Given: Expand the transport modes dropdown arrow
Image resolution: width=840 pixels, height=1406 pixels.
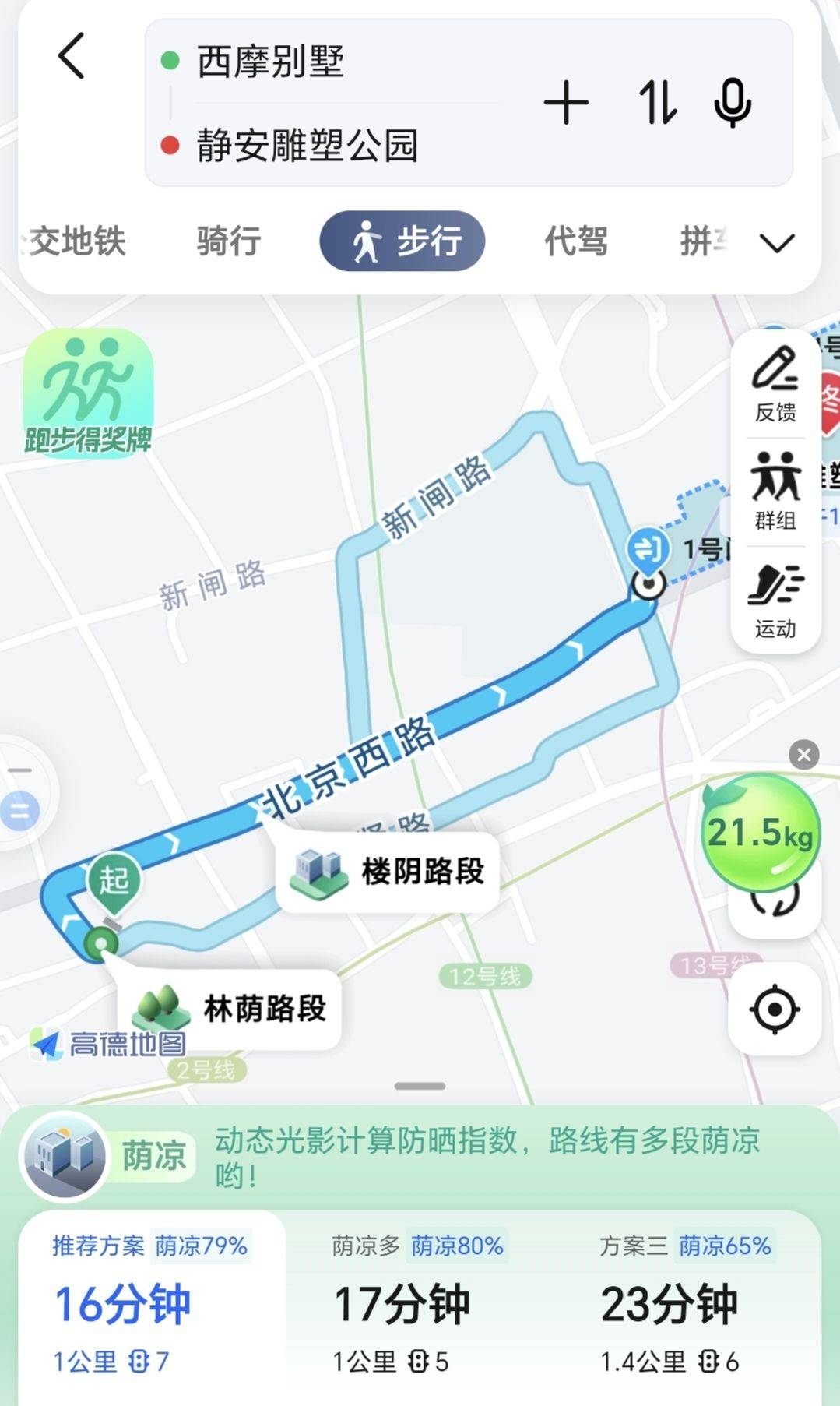Looking at the screenshot, I should point(776,243).
